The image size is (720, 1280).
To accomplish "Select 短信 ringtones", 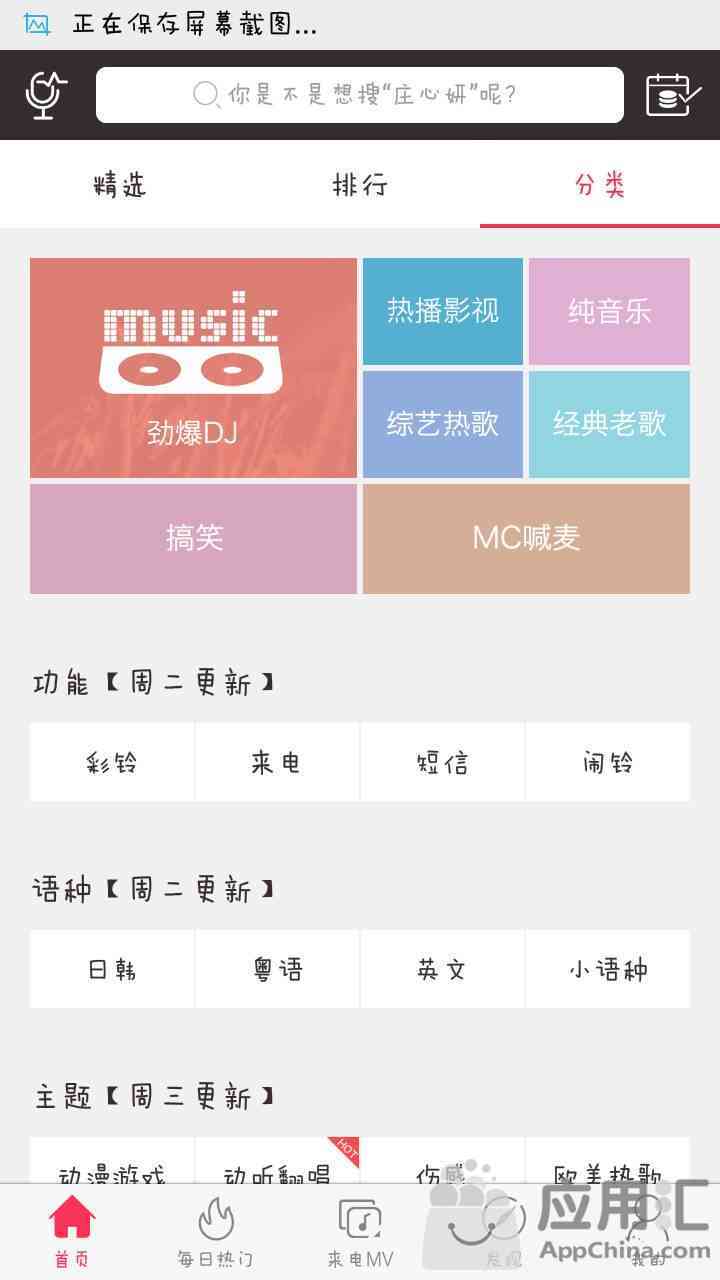I will tap(442, 763).
